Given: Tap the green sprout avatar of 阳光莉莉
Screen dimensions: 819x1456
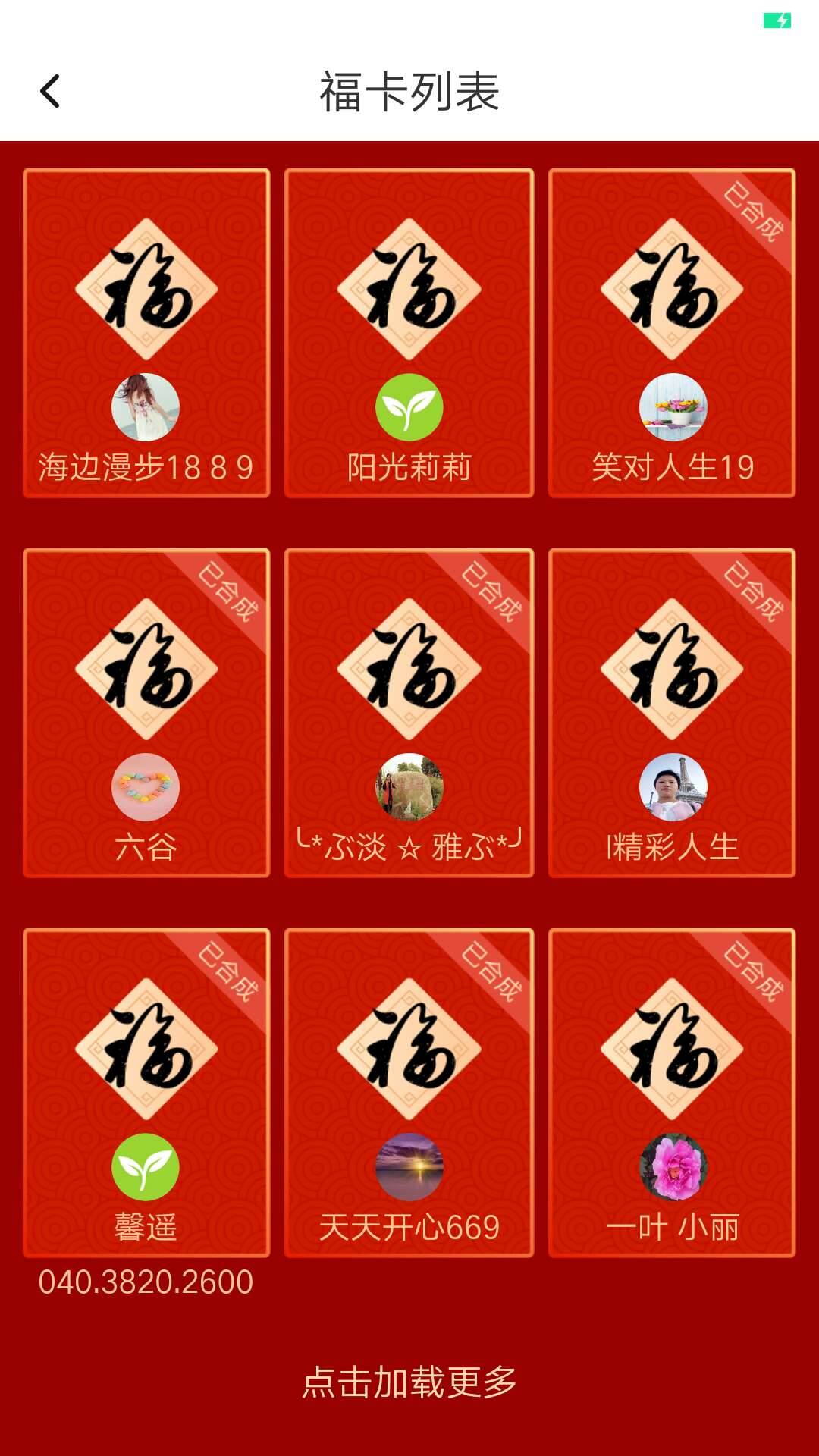Looking at the screenshot, I should (x=409, y=408).
